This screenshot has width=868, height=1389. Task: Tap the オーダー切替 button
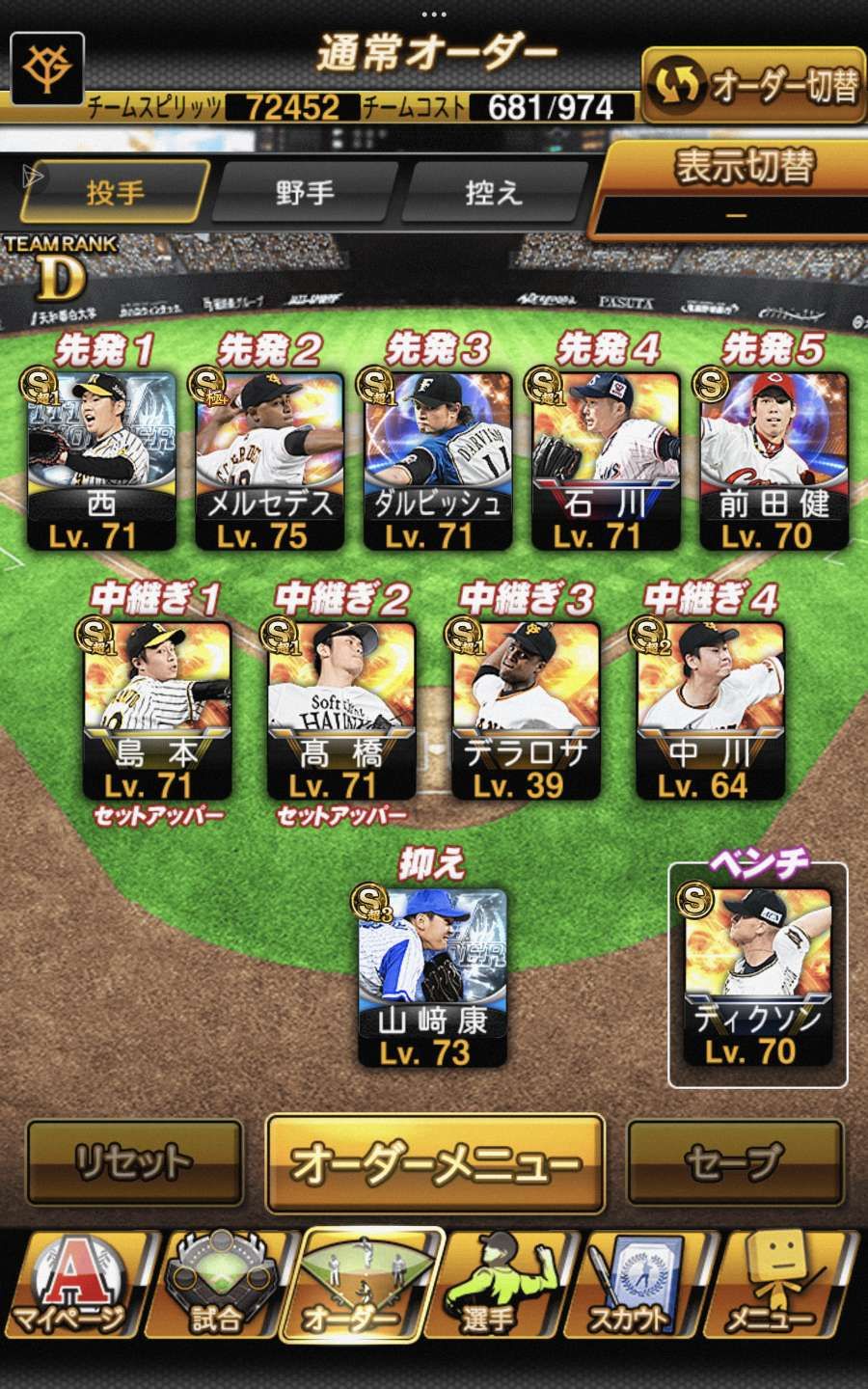coord(752,85)
